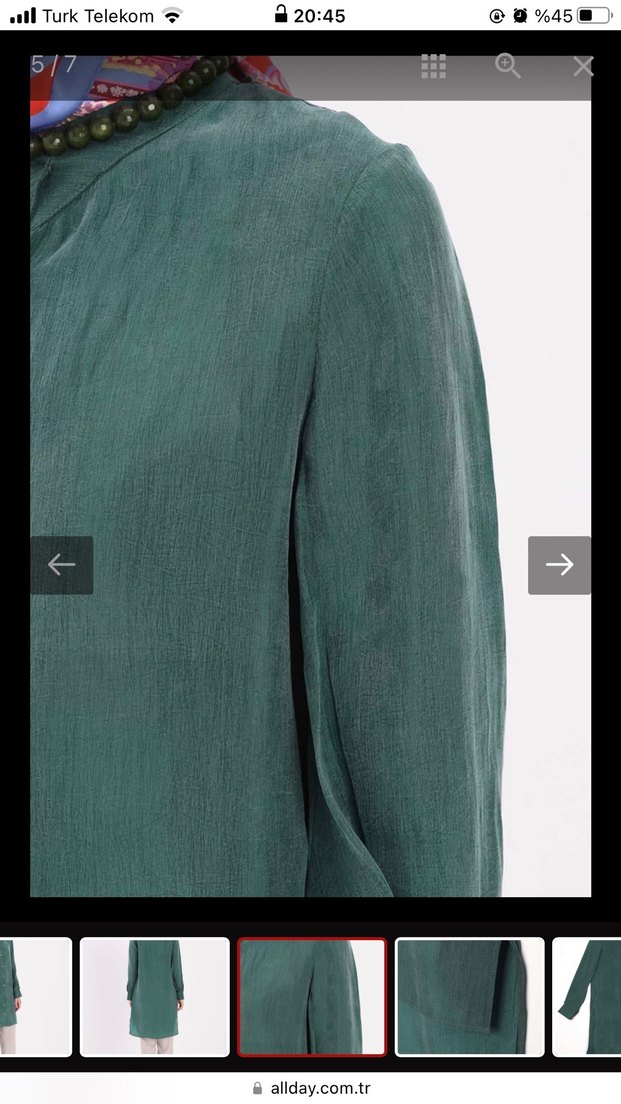621x1104 pixels.
Task: Open the partly visible thumbnail at the strip's start
Action: click(35, 996)
